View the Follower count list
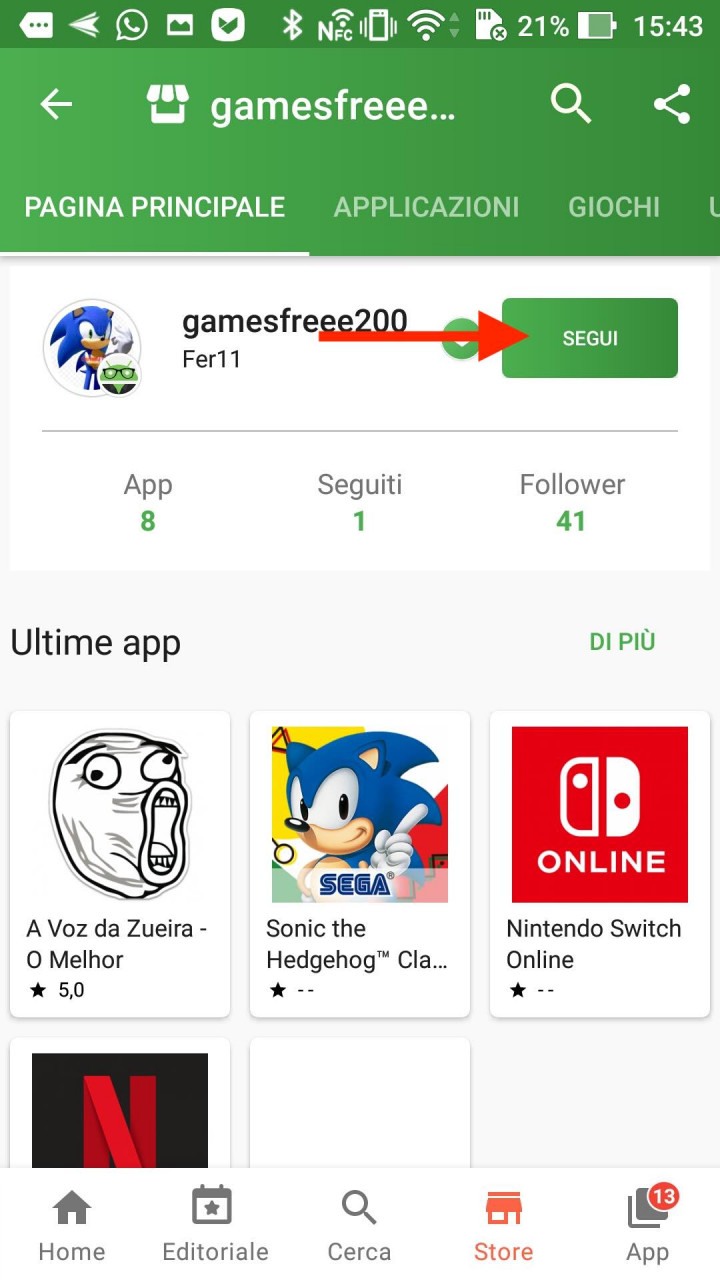720x1280 pixels. point(572,503)
